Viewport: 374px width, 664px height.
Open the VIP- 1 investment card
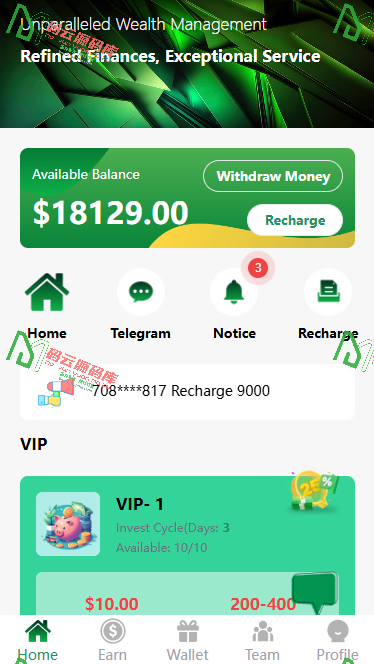pyautogui.click(x=187, y=545)
